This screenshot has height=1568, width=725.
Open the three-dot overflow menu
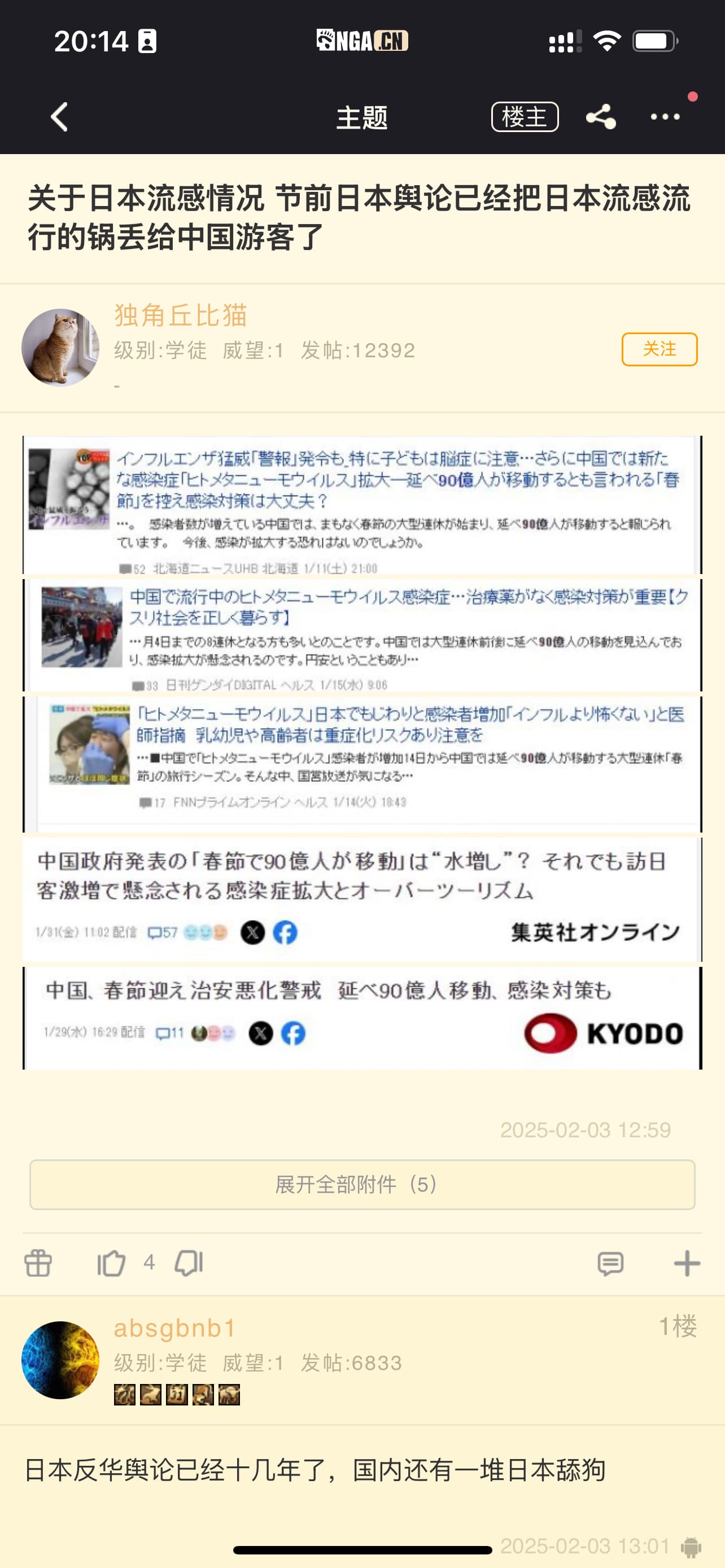(665, 117)
